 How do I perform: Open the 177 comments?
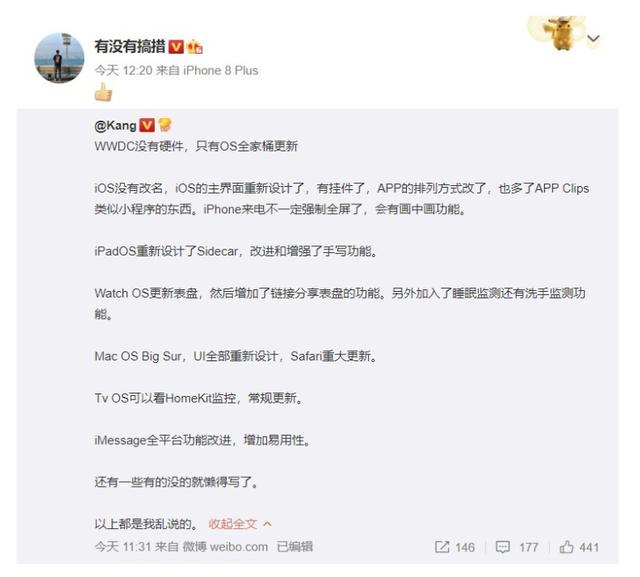[x=517, y=547]
